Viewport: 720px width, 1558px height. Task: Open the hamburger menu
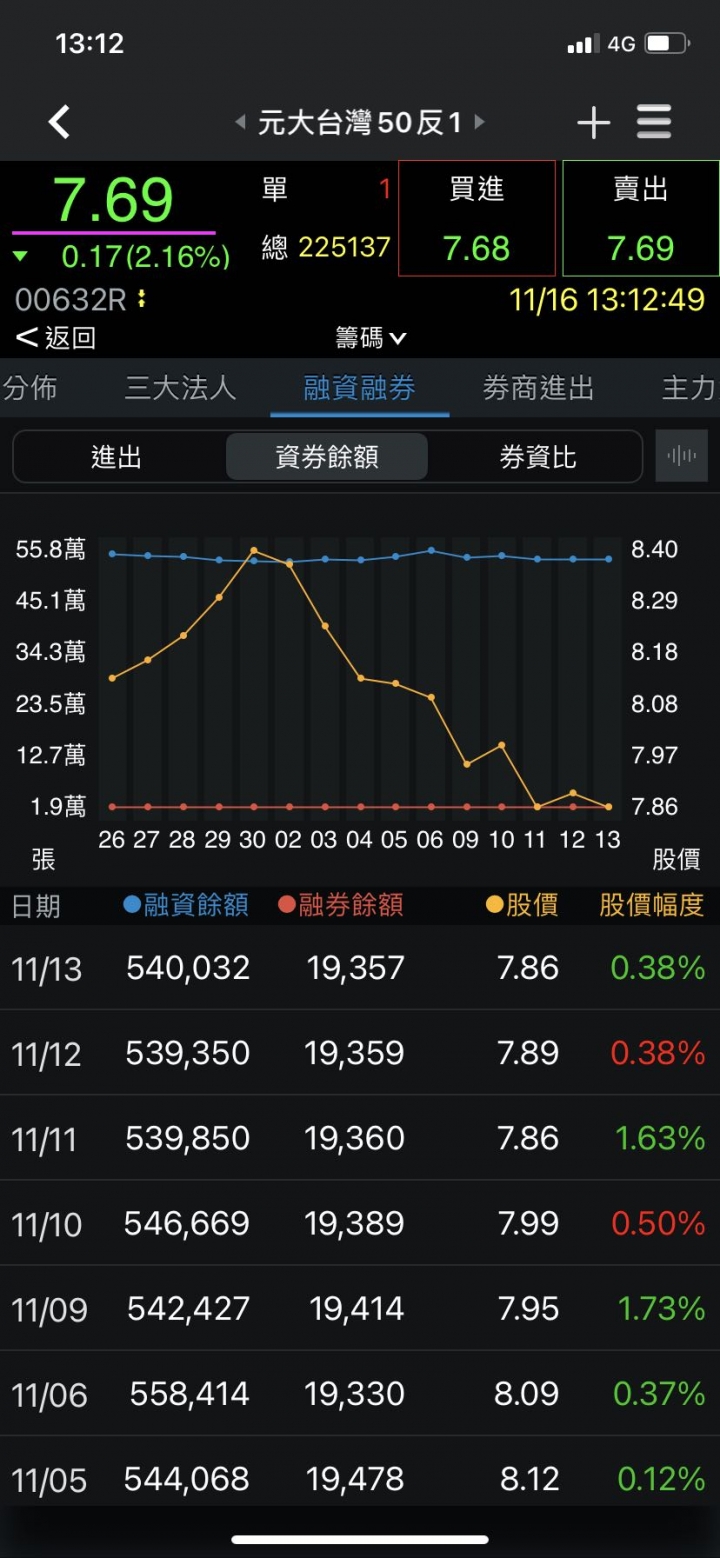pos(654,122)
